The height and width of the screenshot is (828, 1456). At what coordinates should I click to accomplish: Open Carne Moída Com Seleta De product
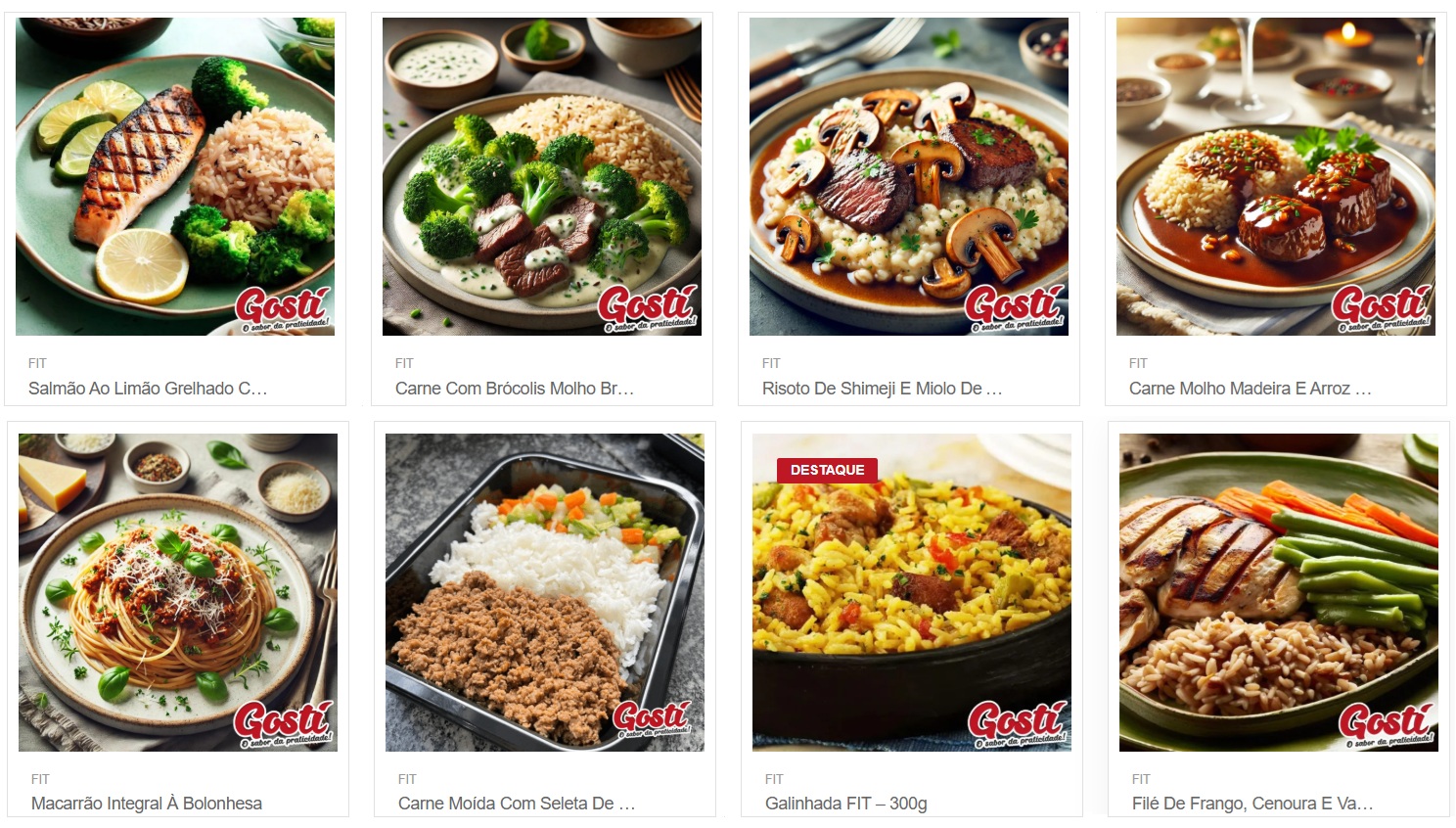pyautogui.click(x=545, y=592)
